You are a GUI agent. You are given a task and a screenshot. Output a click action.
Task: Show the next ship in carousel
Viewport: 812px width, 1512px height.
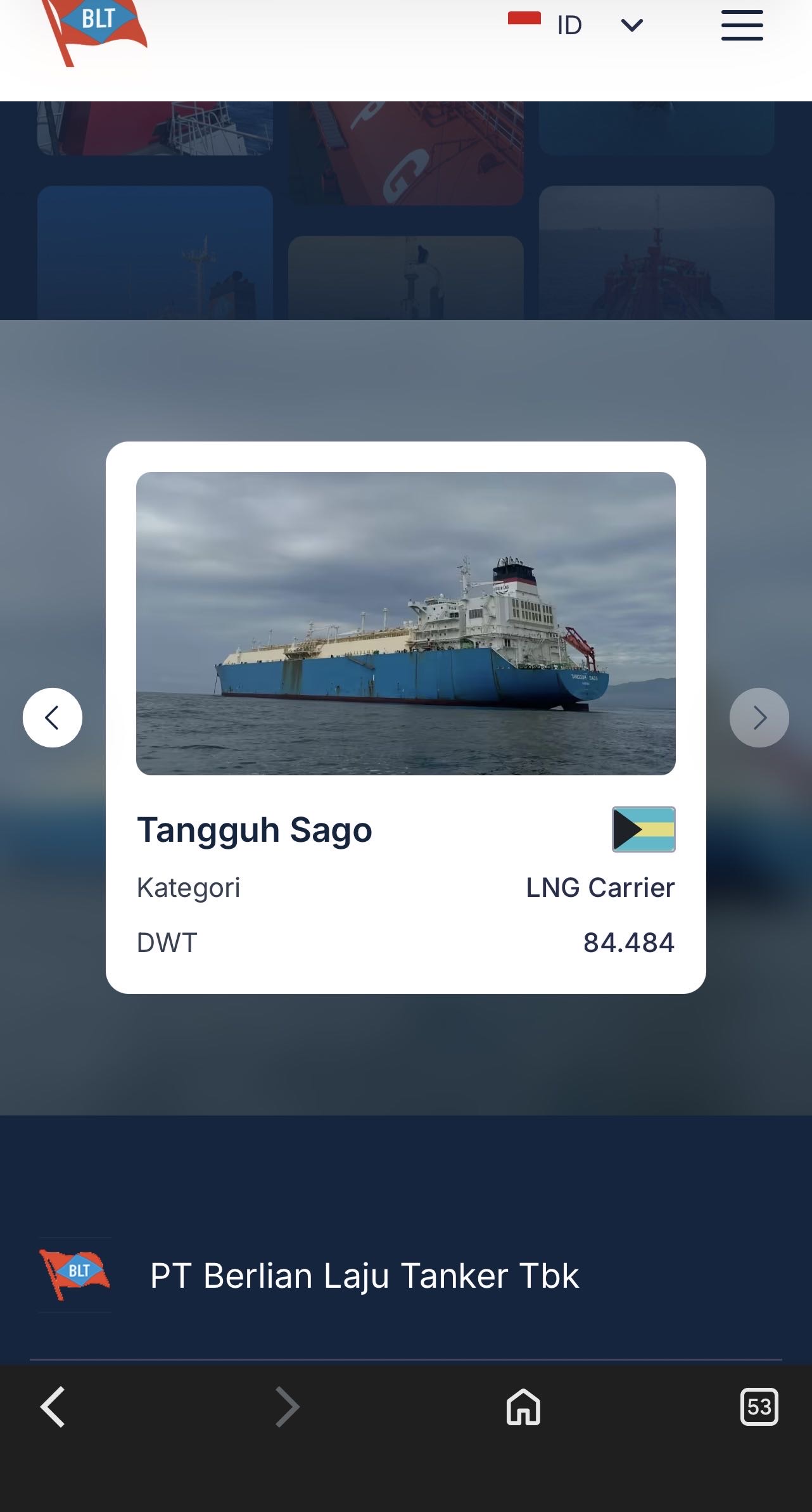[x=759, y=718]
